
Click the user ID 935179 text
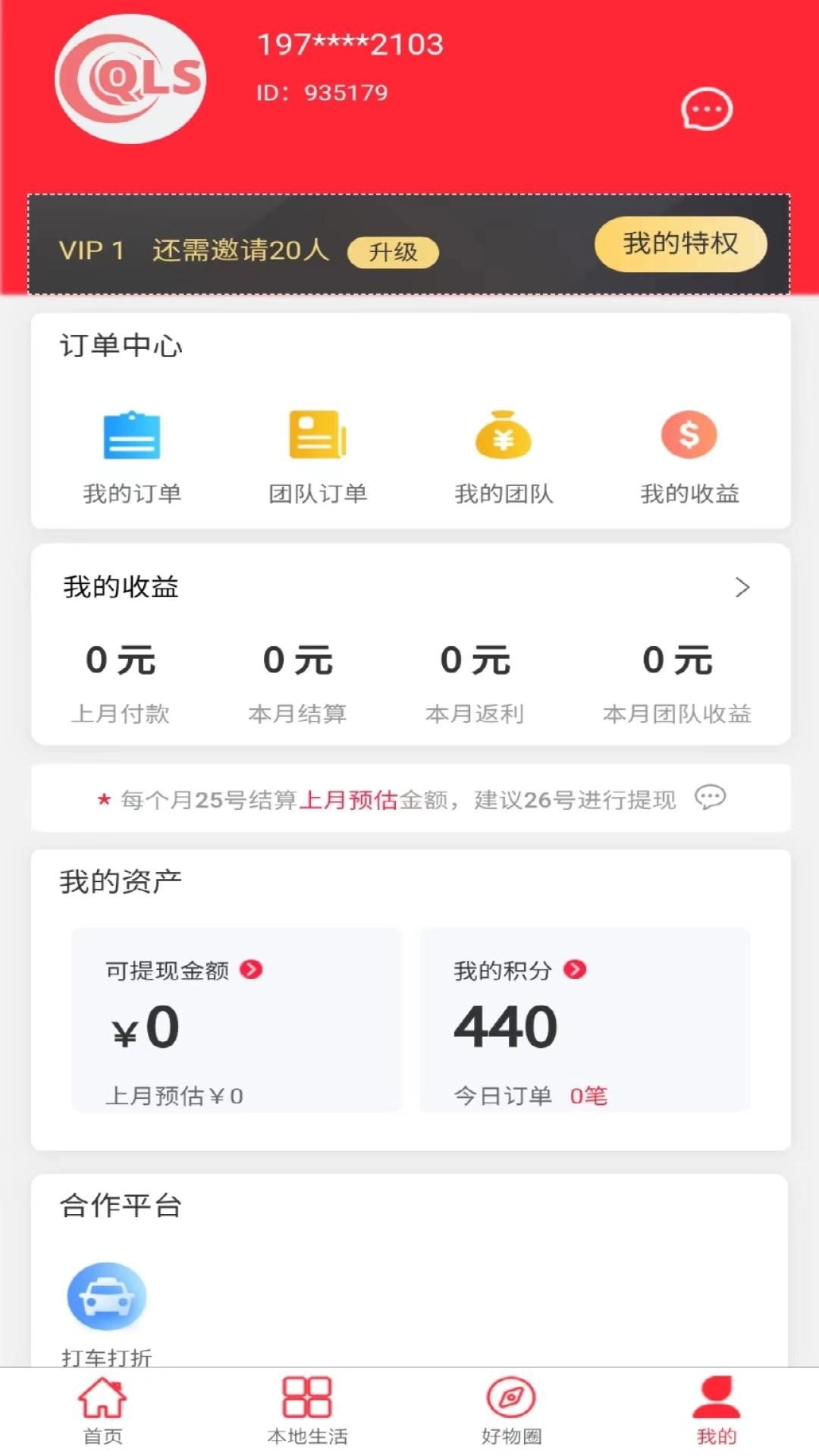point(322,93)
